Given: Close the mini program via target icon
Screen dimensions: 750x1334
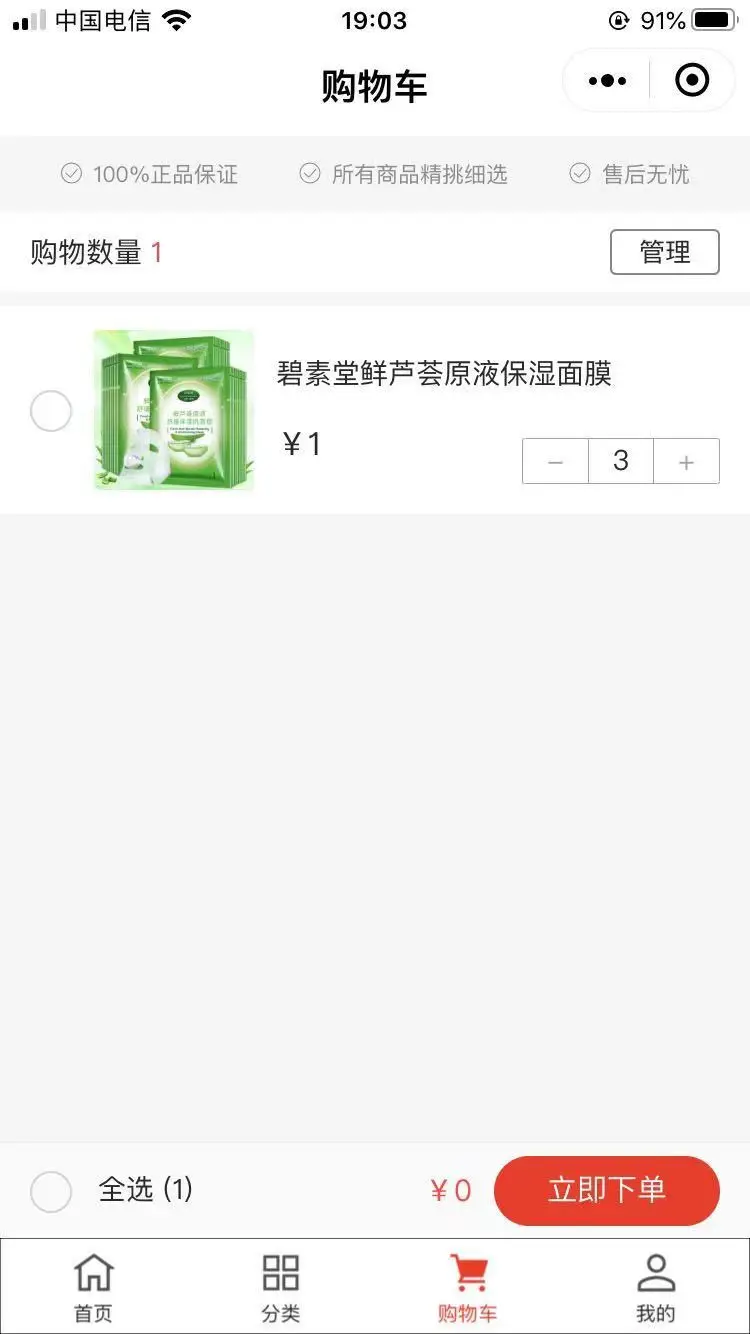Looking at the screenshot, I should coord(692,81).
